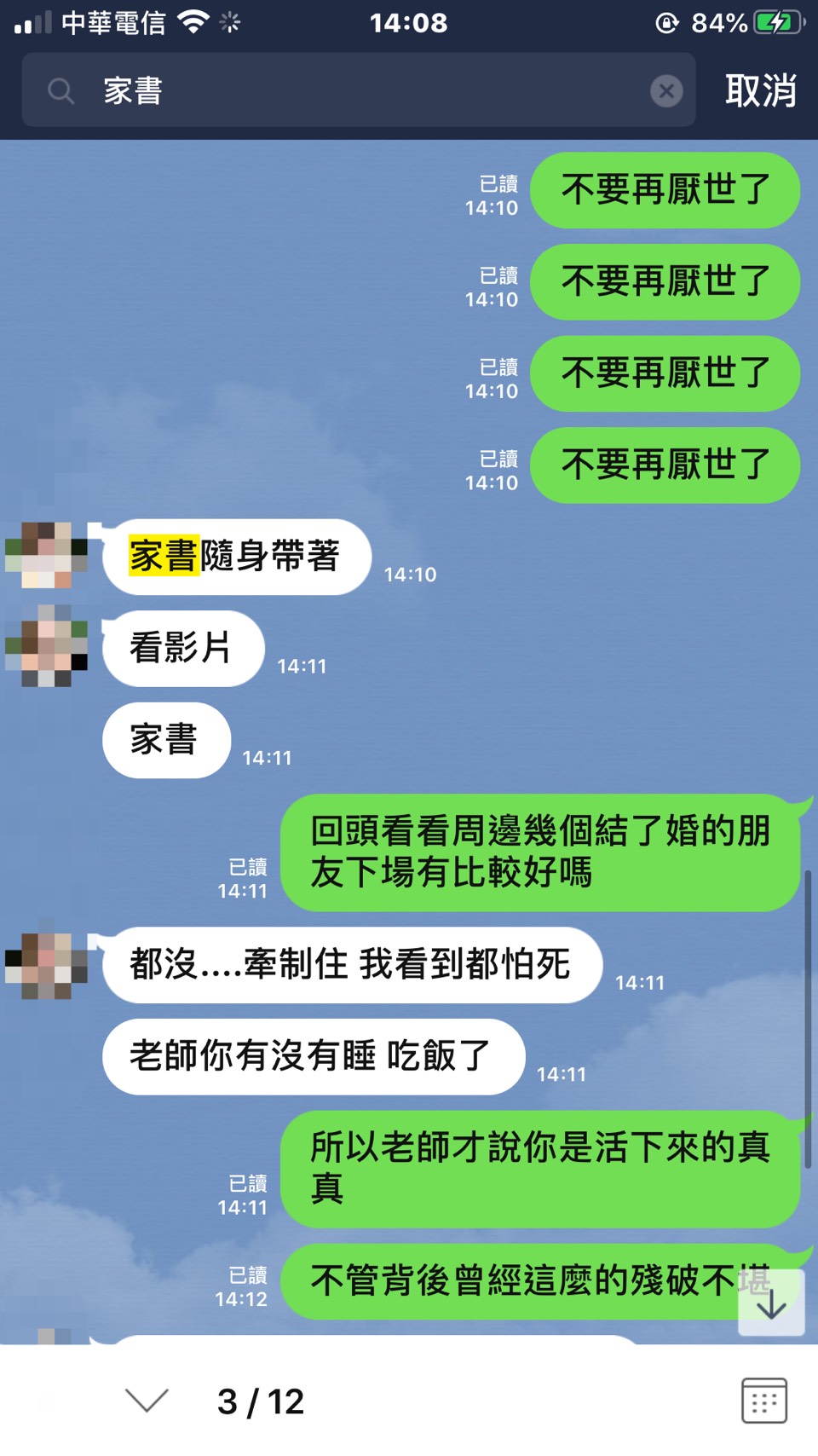Image resolution: width=818 pixels, height=1456 pixels.
Task: Jump to next search result chevron
Action: point(147,1401)
